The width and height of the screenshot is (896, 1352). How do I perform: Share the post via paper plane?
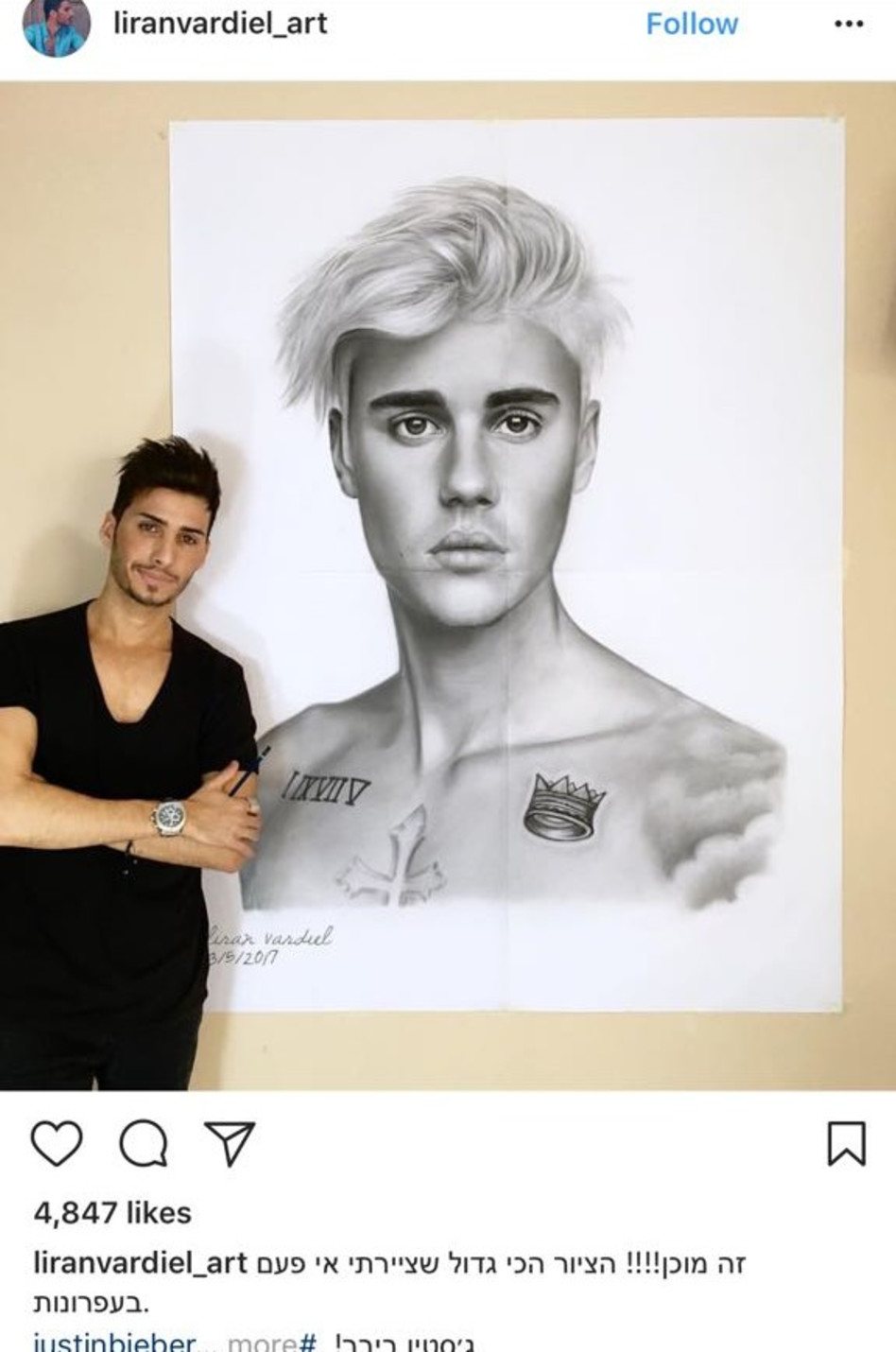230,1143
